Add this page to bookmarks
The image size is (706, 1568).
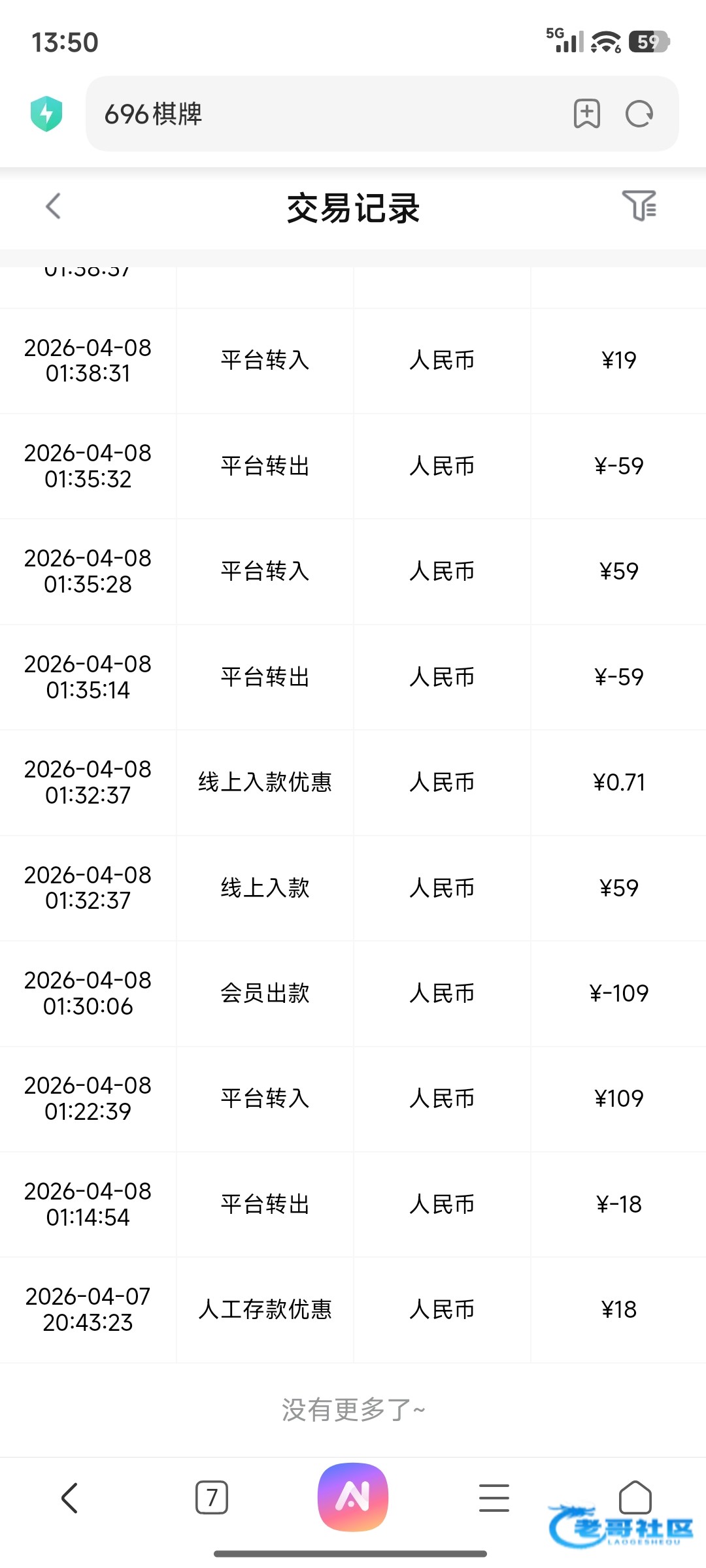[586, 114]
